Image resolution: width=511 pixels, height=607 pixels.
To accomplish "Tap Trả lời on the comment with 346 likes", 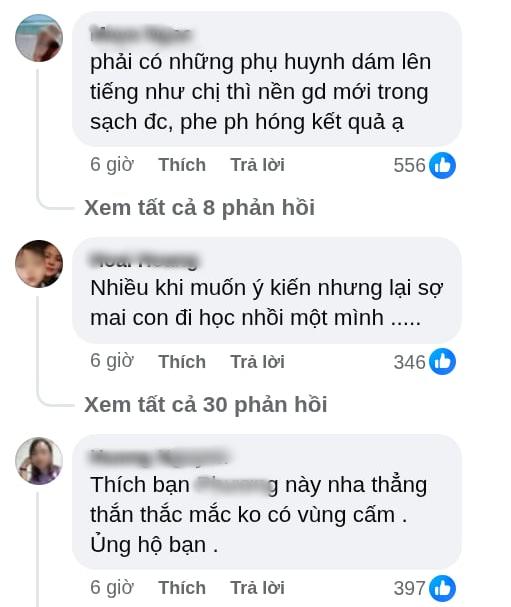I will coord(257,362).
